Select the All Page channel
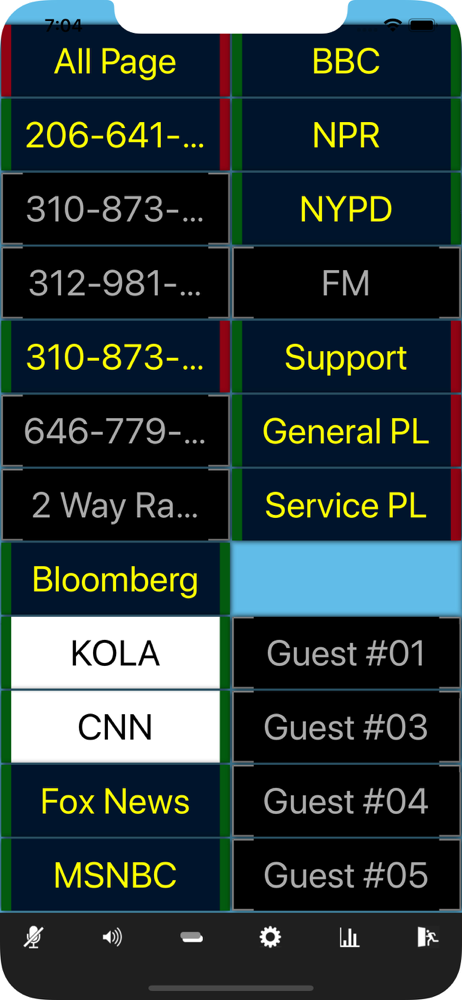Image resolution: width=462 pixels, height=1000 pixels. point(115,61)
